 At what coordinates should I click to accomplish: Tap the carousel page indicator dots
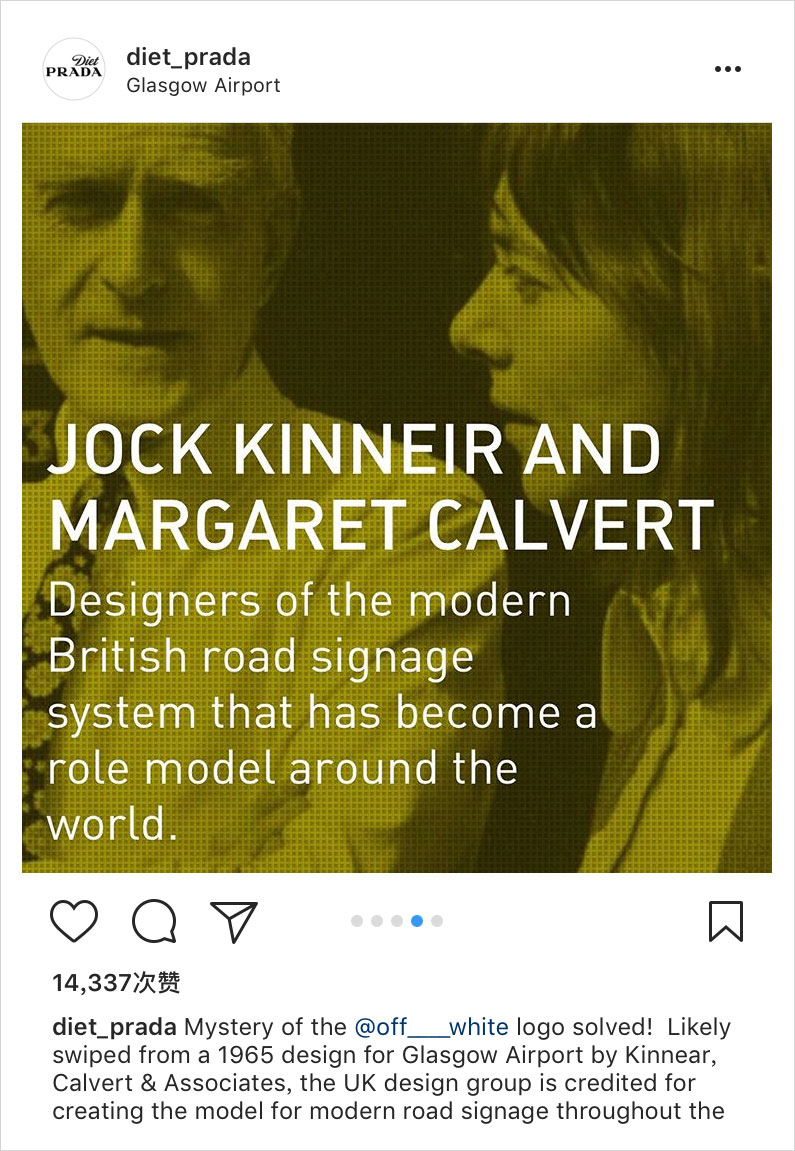tap(397, 921)
